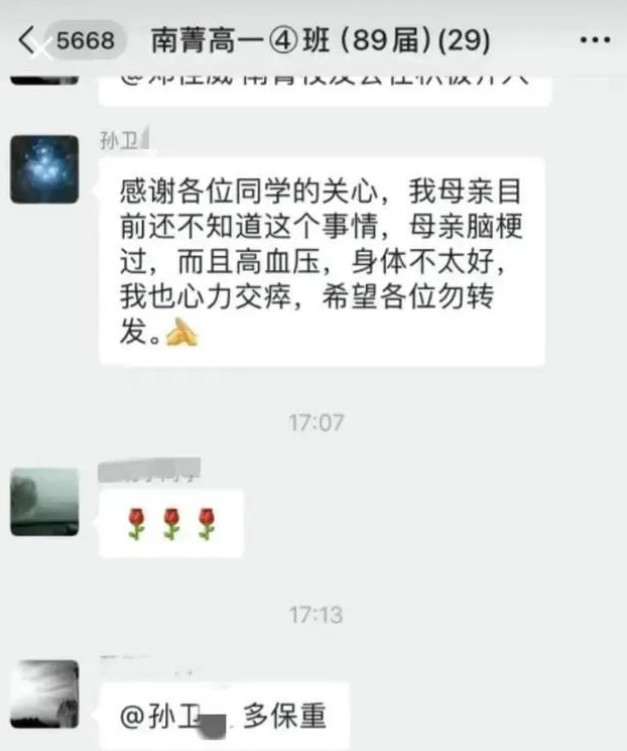Screen dimensions: 627x751
Task: Go back to the chat list
Action: (x=27, y=42)
